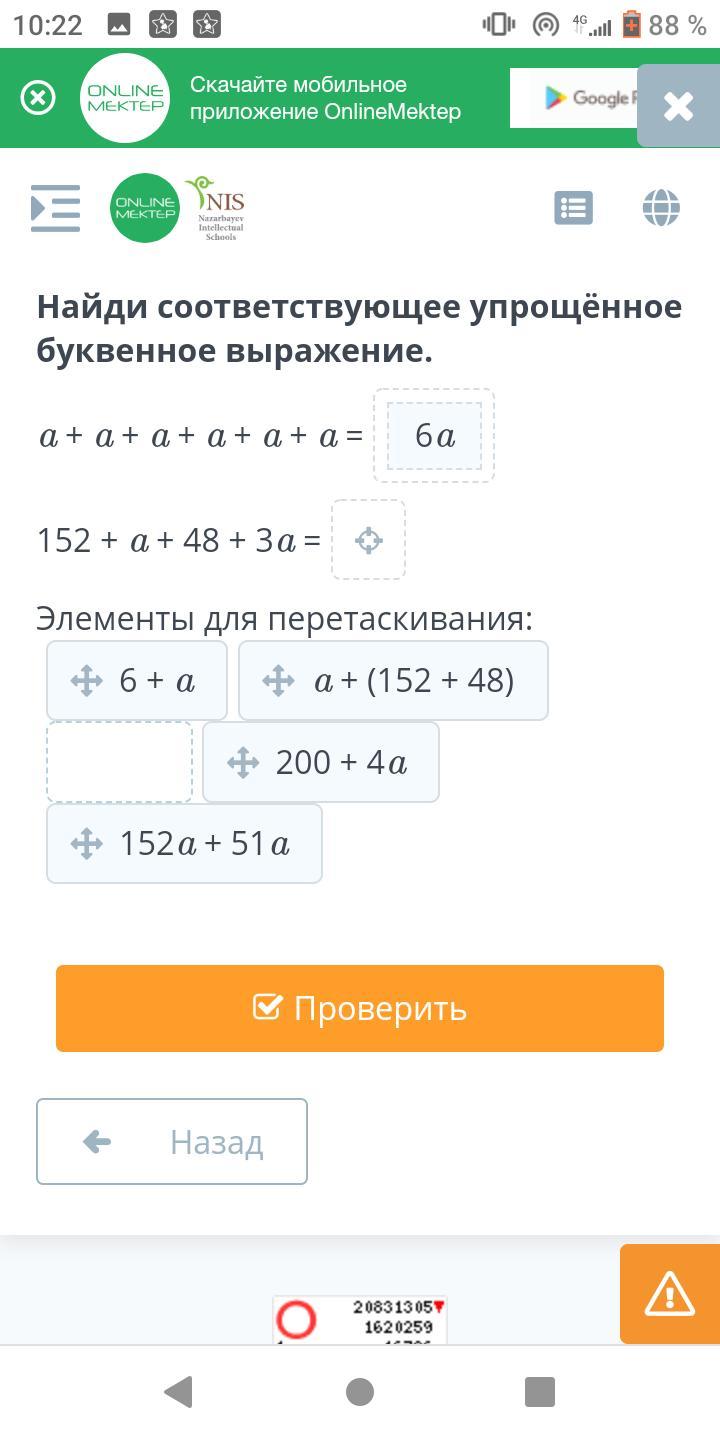720x1440 pixels.
Task: Tap the empty answer slot for 152 + a + 48 + 3a
Action: (x=368, y=540)
